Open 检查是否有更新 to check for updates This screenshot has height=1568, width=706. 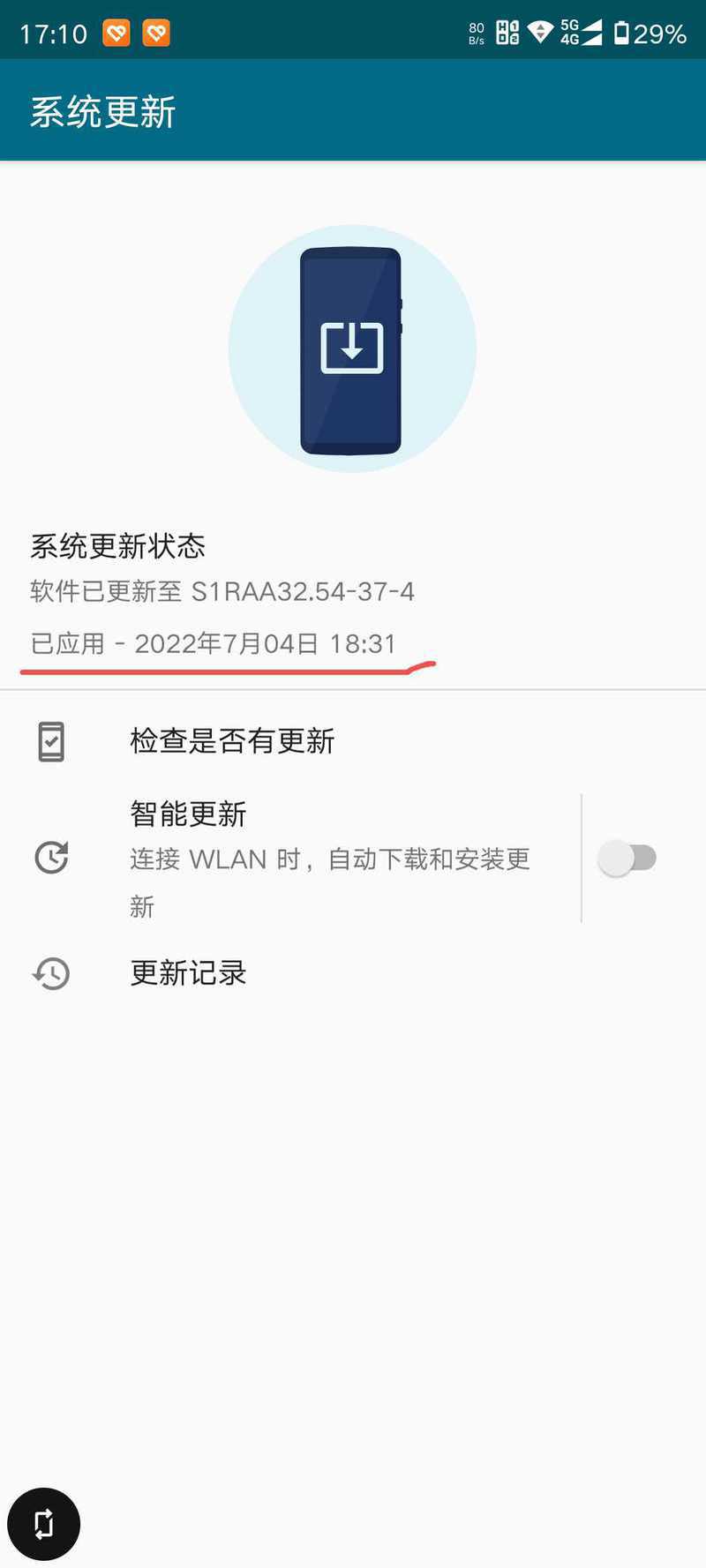pos(231,741)
